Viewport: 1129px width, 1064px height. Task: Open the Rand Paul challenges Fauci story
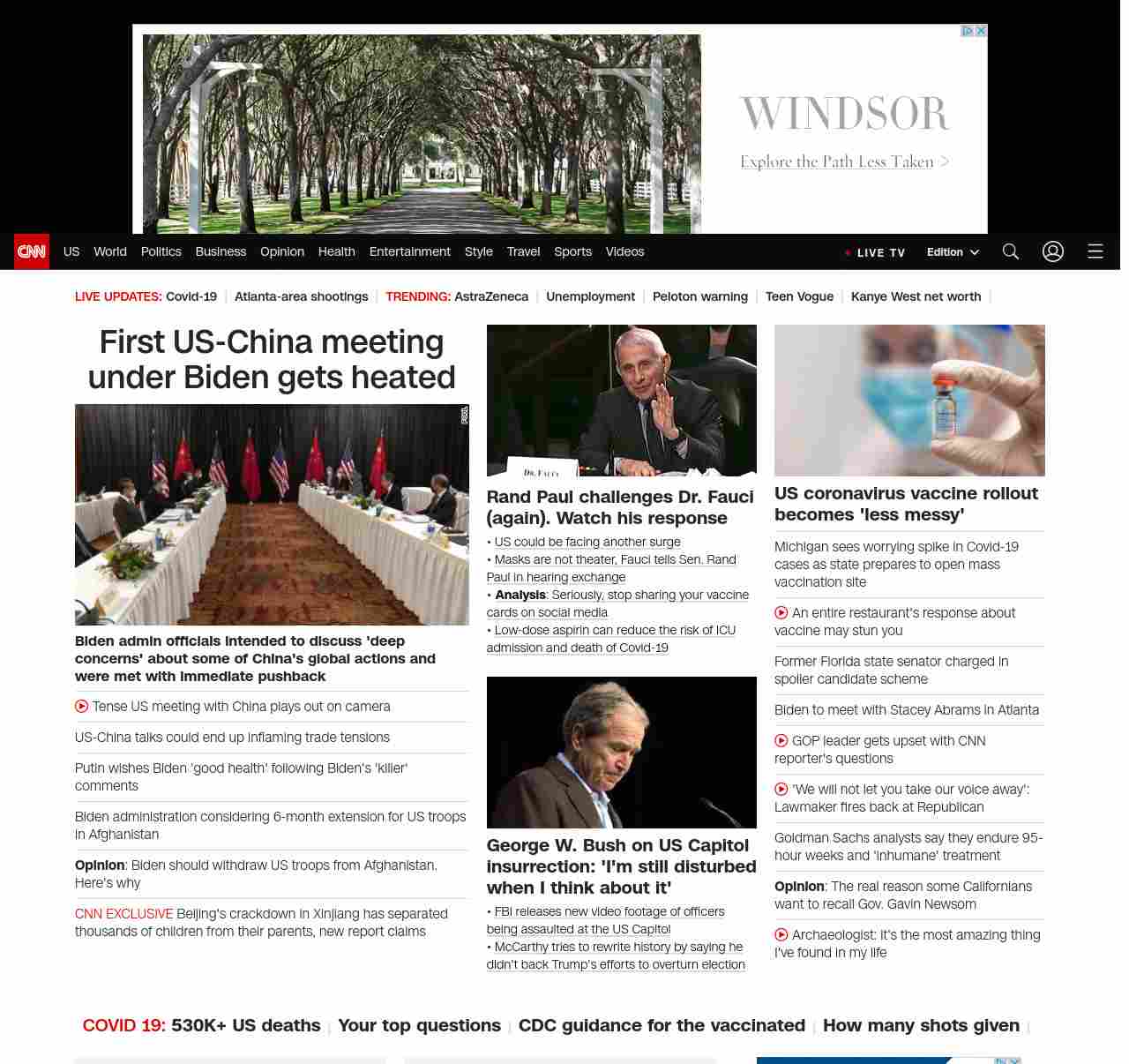tap(619, 507)
